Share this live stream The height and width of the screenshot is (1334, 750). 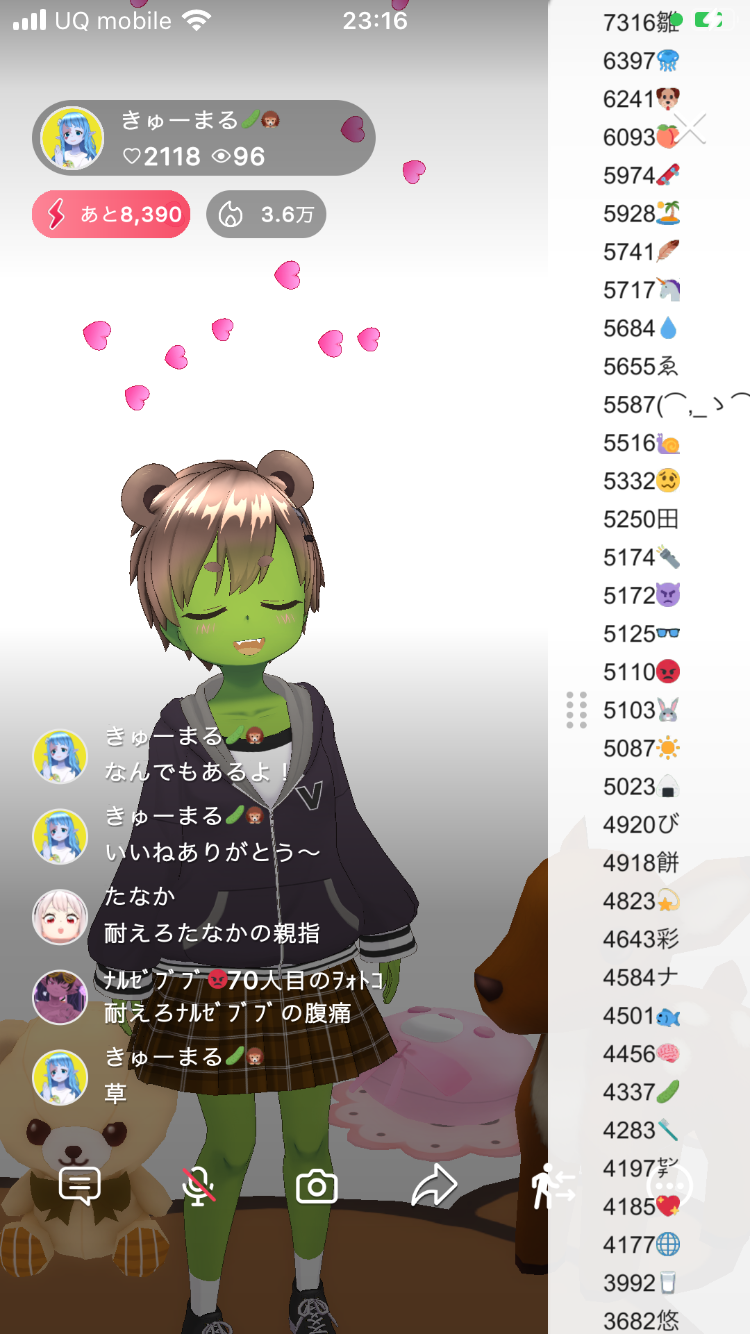(434, 1186)
